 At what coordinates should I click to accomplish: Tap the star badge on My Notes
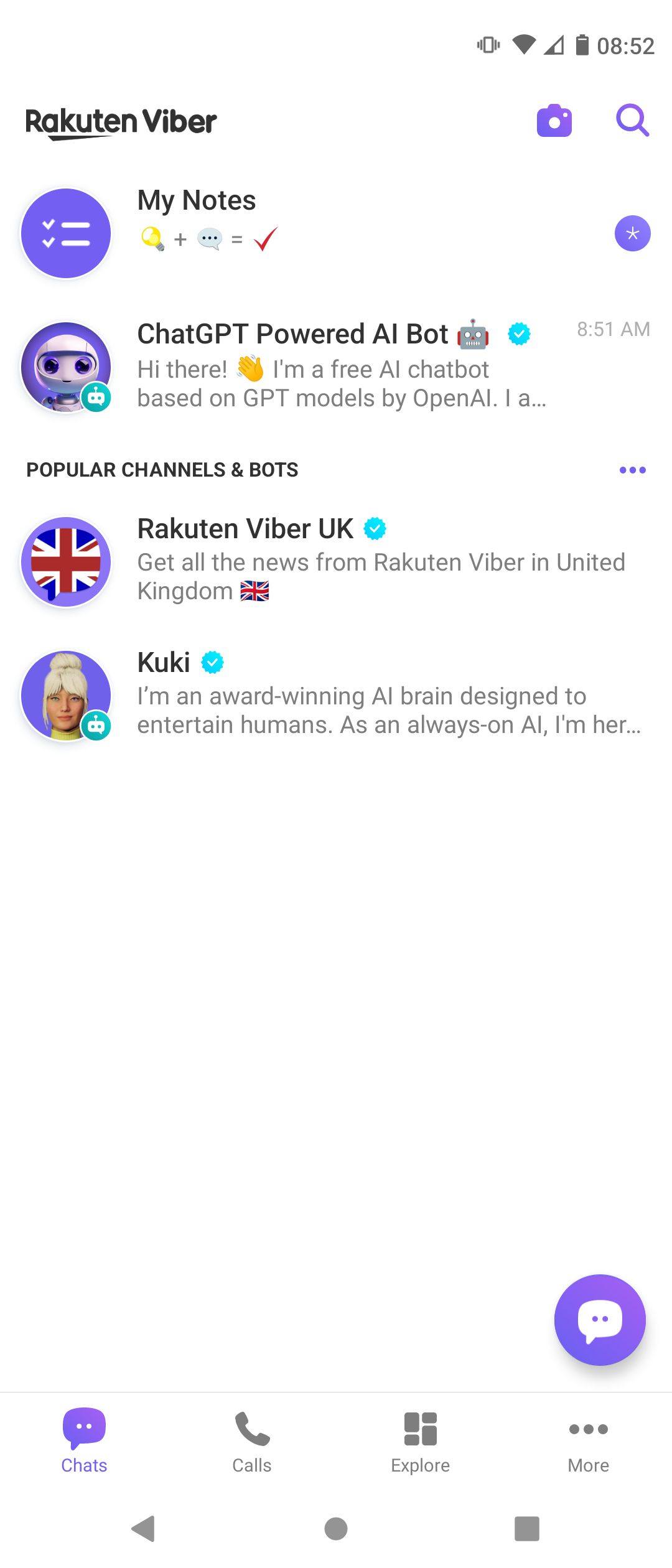pos(632,233)
